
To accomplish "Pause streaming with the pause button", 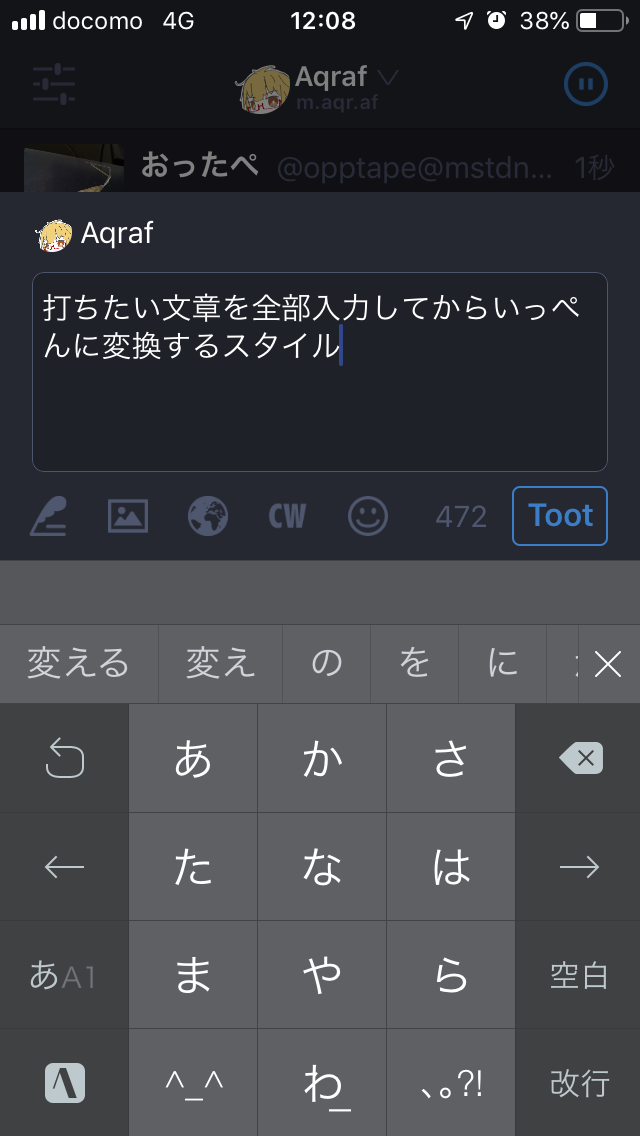I will [x=586, y=85].
